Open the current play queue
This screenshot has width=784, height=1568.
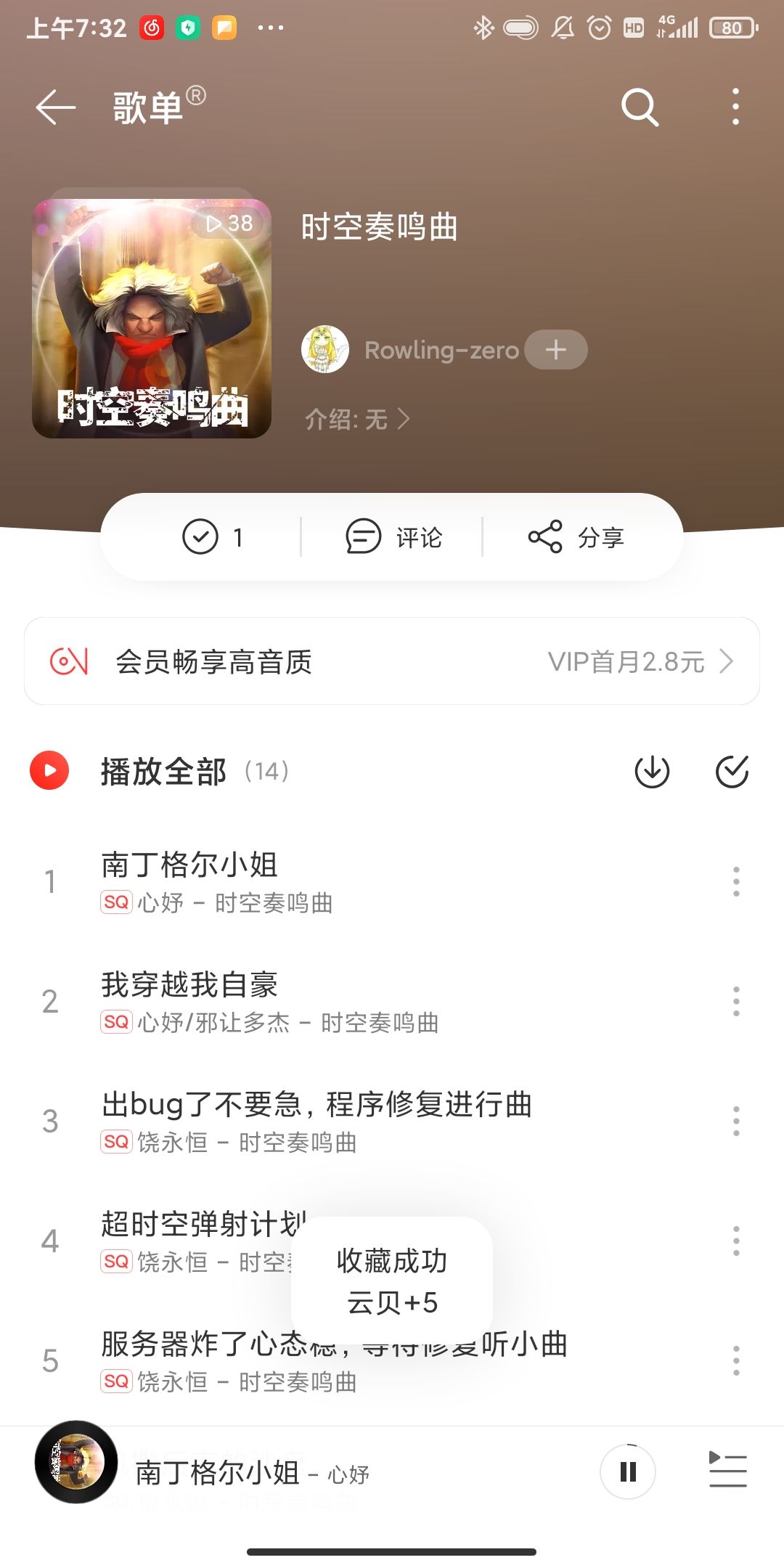click(727, 1470)
